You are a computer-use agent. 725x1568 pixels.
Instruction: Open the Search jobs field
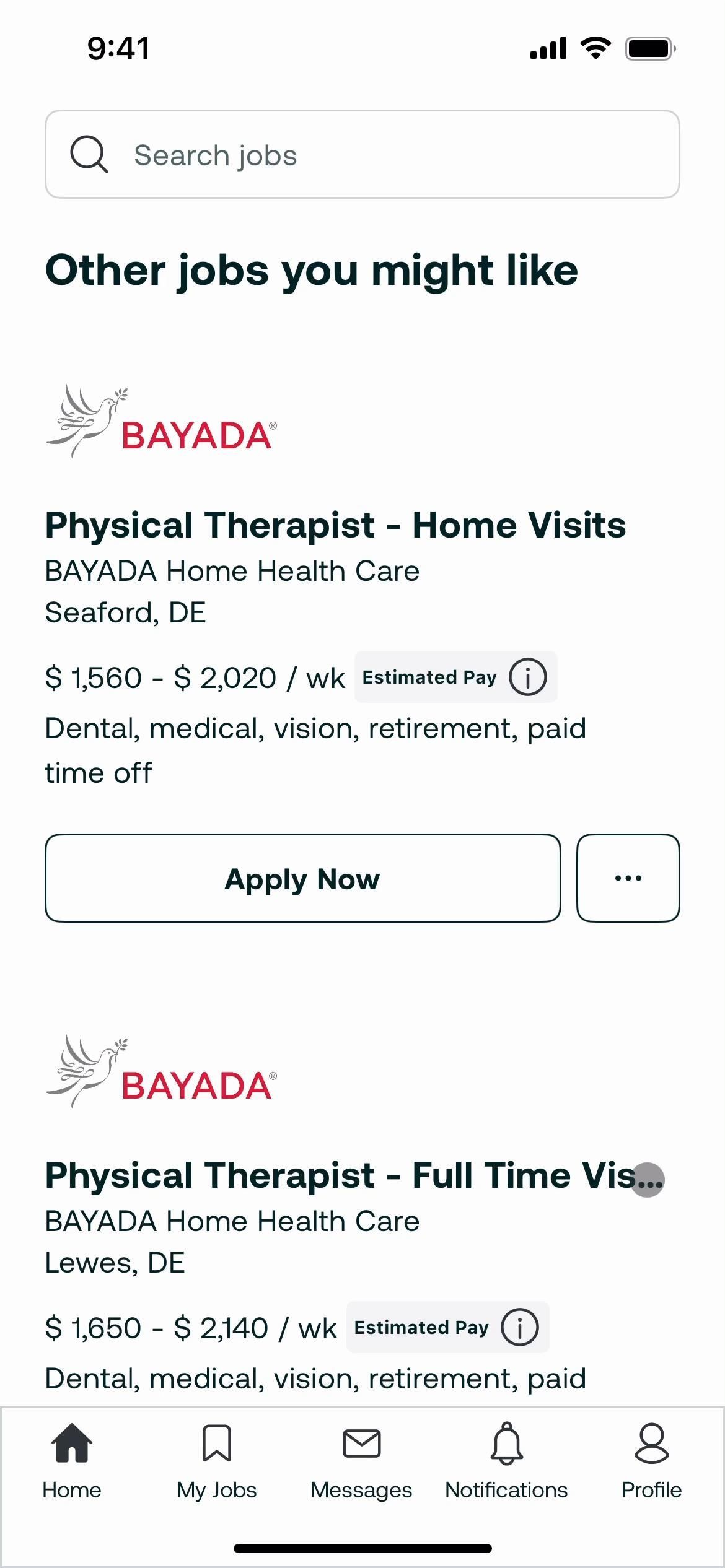tap(362, 155)
